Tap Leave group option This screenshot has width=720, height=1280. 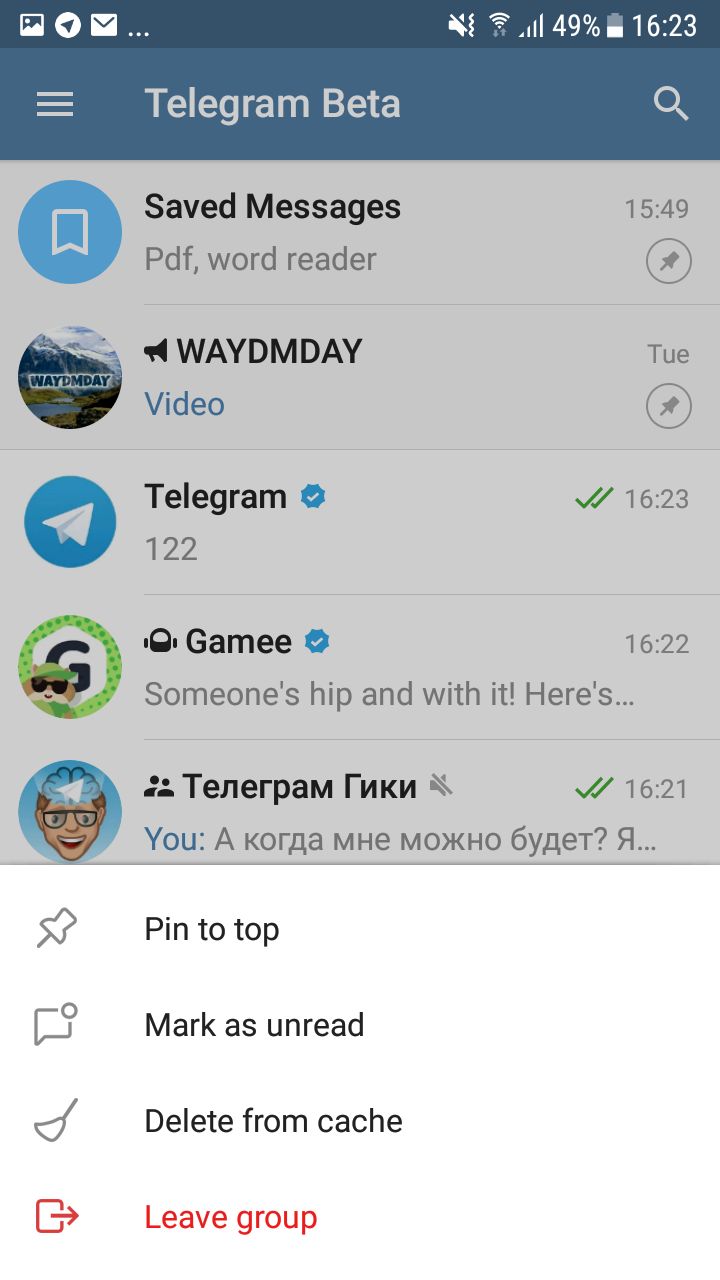coord(230,1217)
